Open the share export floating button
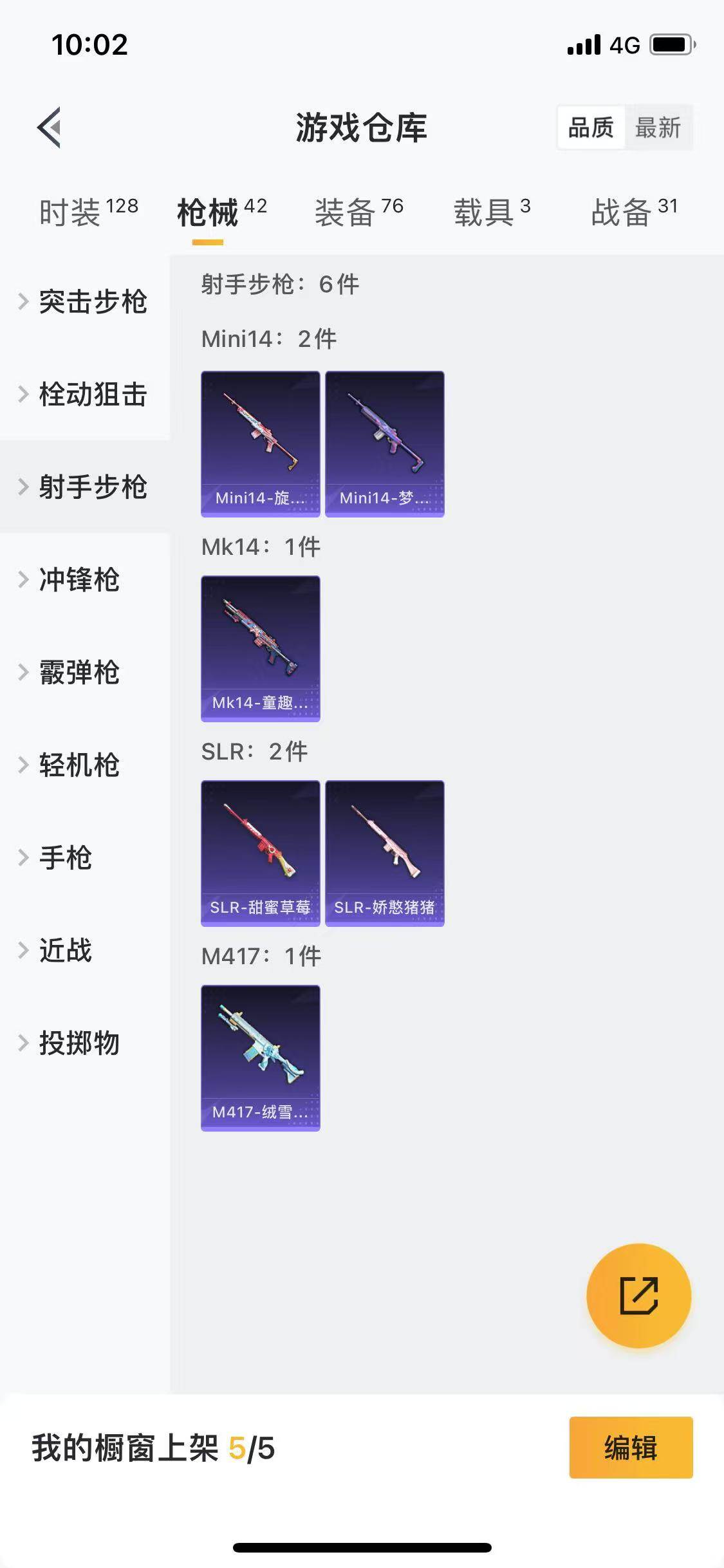Image resolution: width=724 pixels, height=1568 pixels. coord(638,1296)
